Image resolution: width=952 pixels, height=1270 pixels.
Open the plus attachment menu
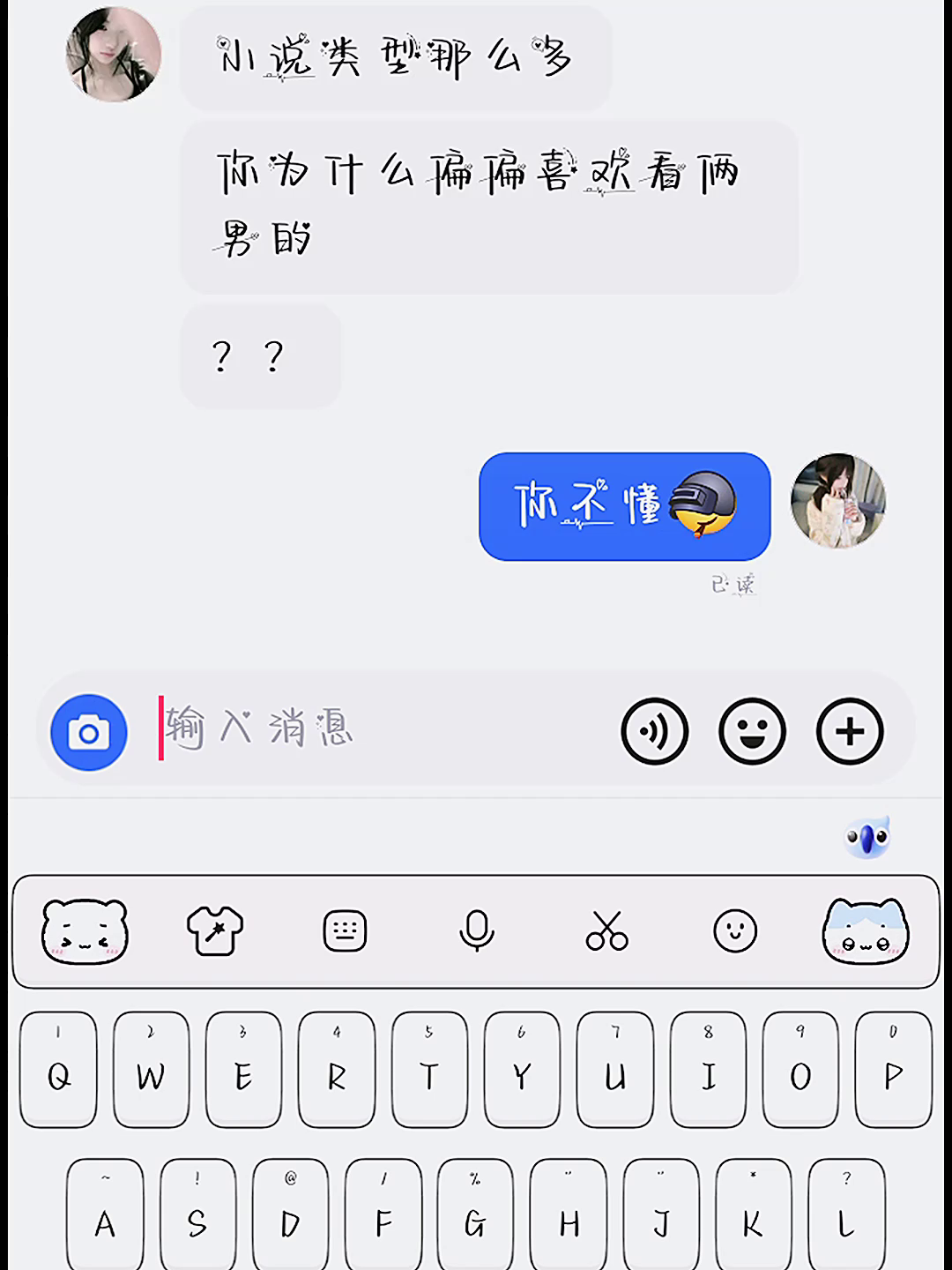(850, 731)
